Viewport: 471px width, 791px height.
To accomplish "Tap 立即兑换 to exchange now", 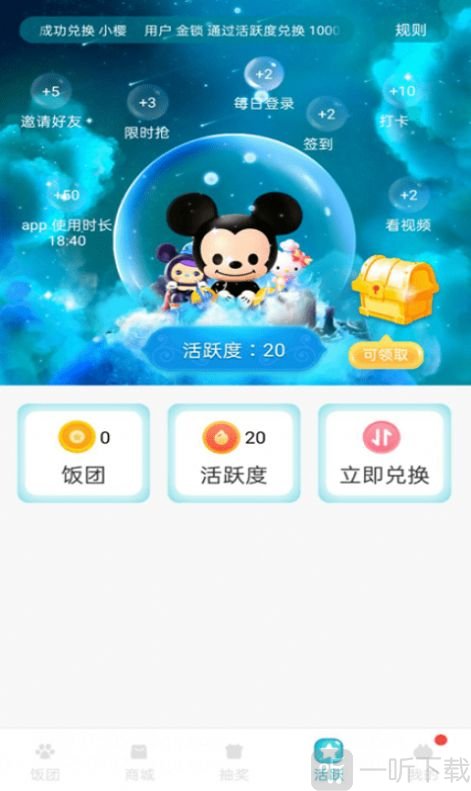I will 384,453.
